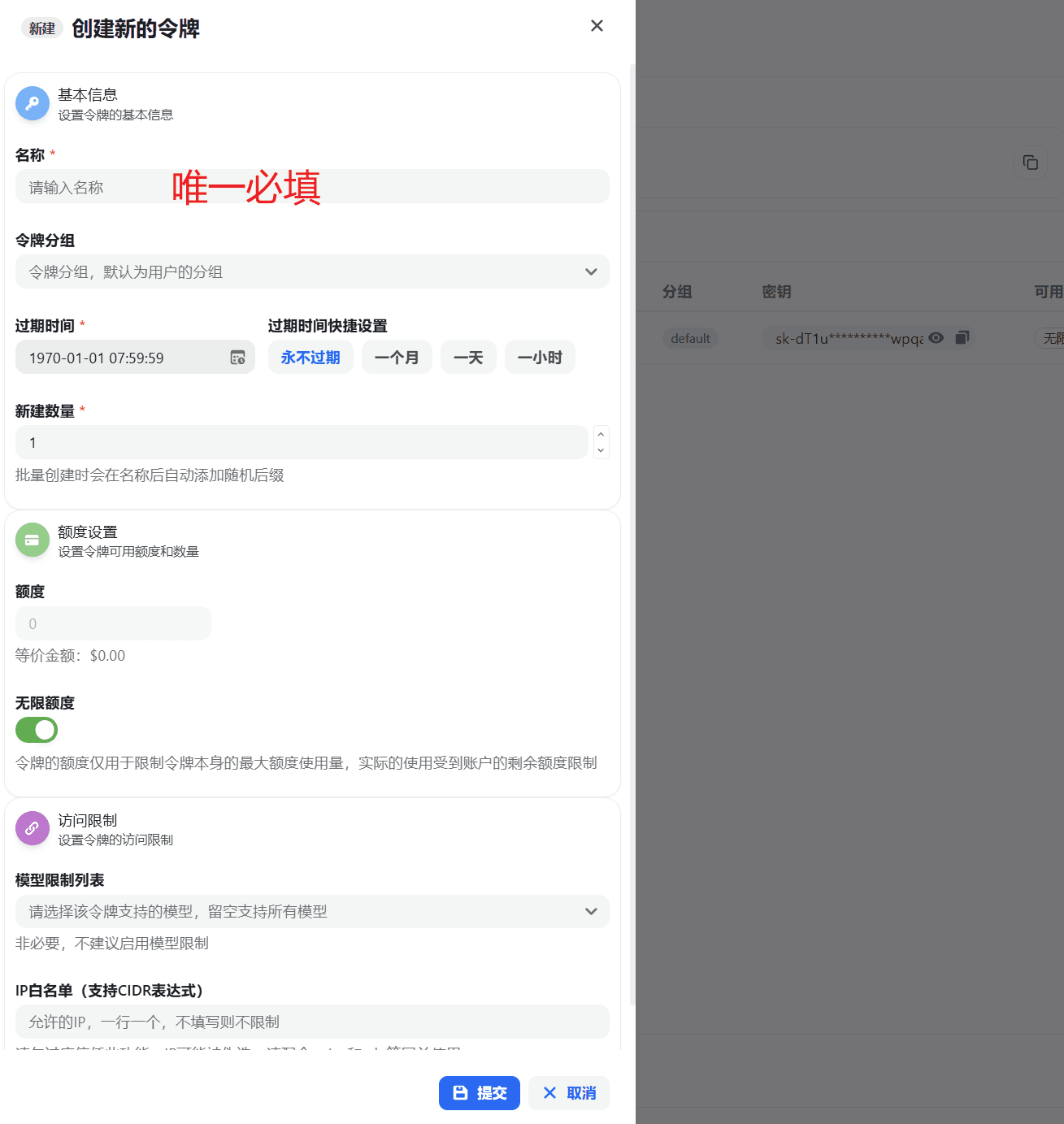Tap the IP白名单 input field
Screen dimensions: 1064x1124
click(312, 1022)
